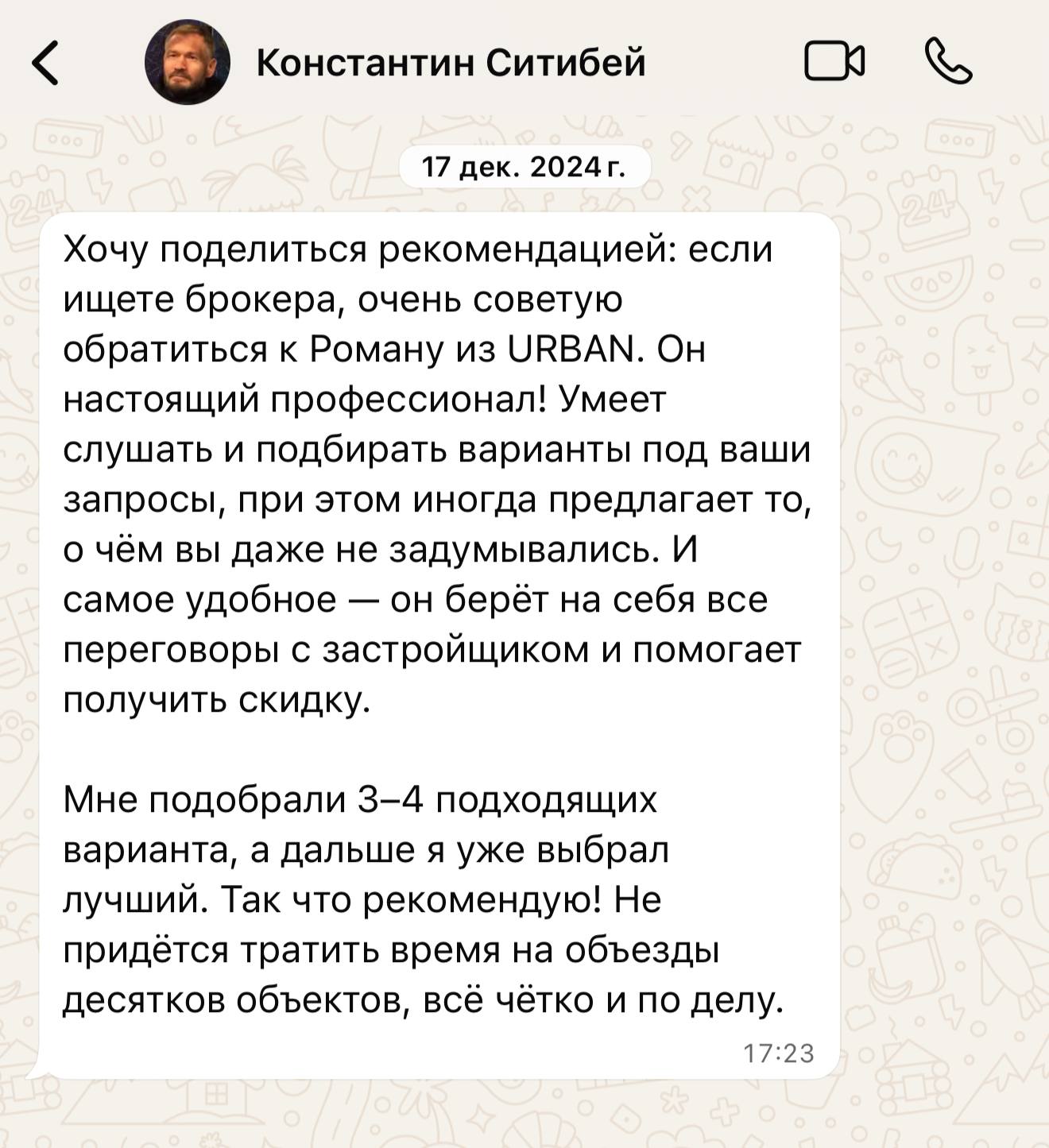The width and height of the screenshot is (1049, 1148).
Task: Start a voice call with Константин
Action: click(x=948, y=62)
